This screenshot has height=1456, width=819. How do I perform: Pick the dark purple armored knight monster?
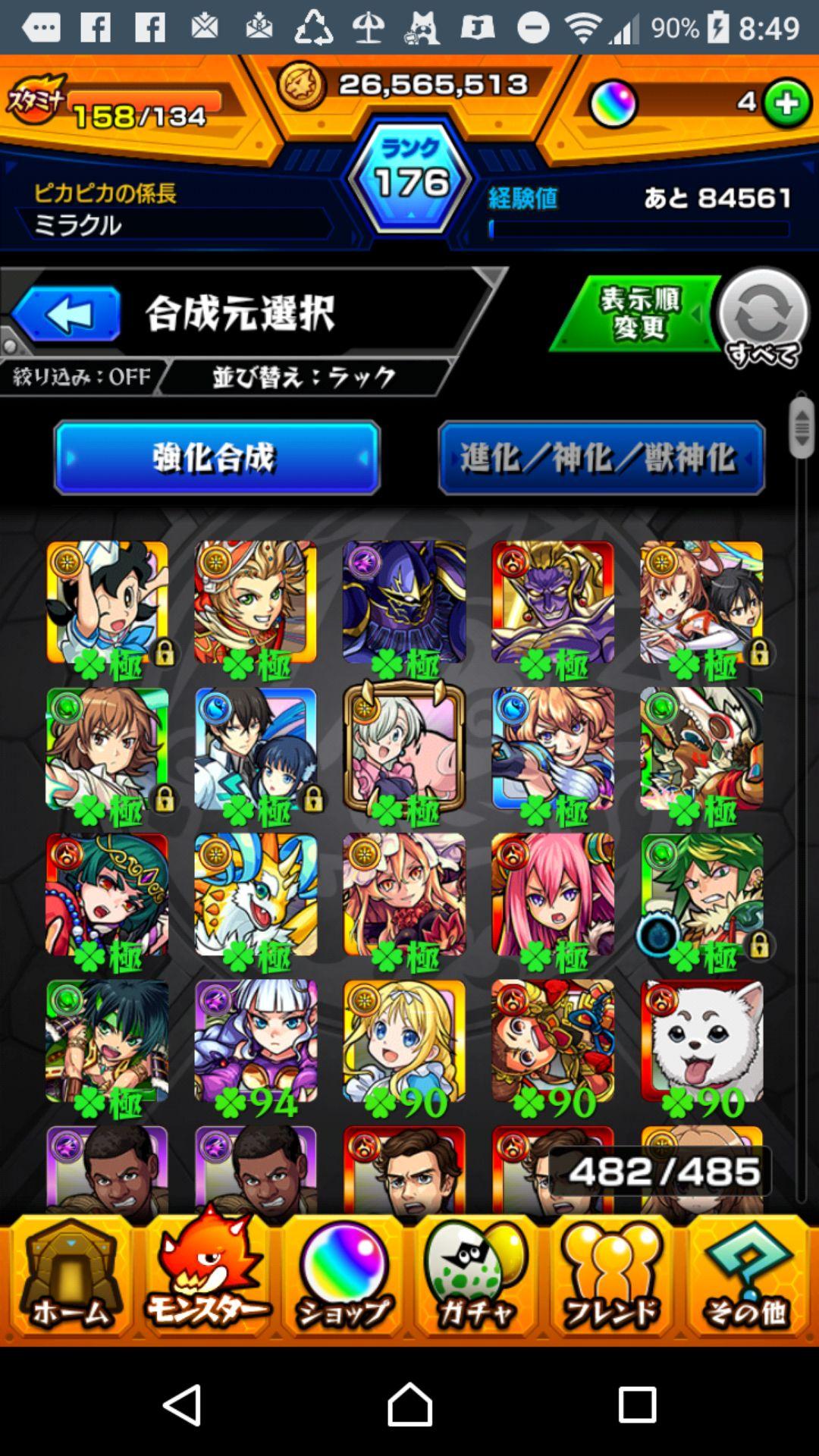click(x=404, y=601)
